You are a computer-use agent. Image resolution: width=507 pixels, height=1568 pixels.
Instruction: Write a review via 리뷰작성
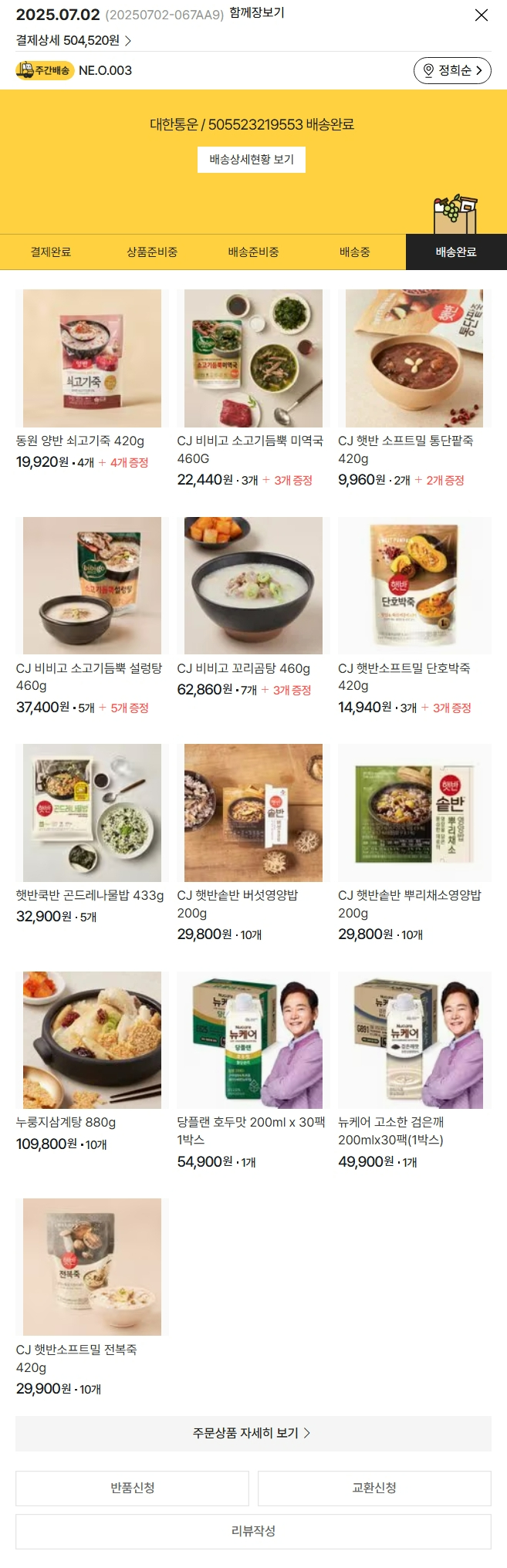(253, 1531)
